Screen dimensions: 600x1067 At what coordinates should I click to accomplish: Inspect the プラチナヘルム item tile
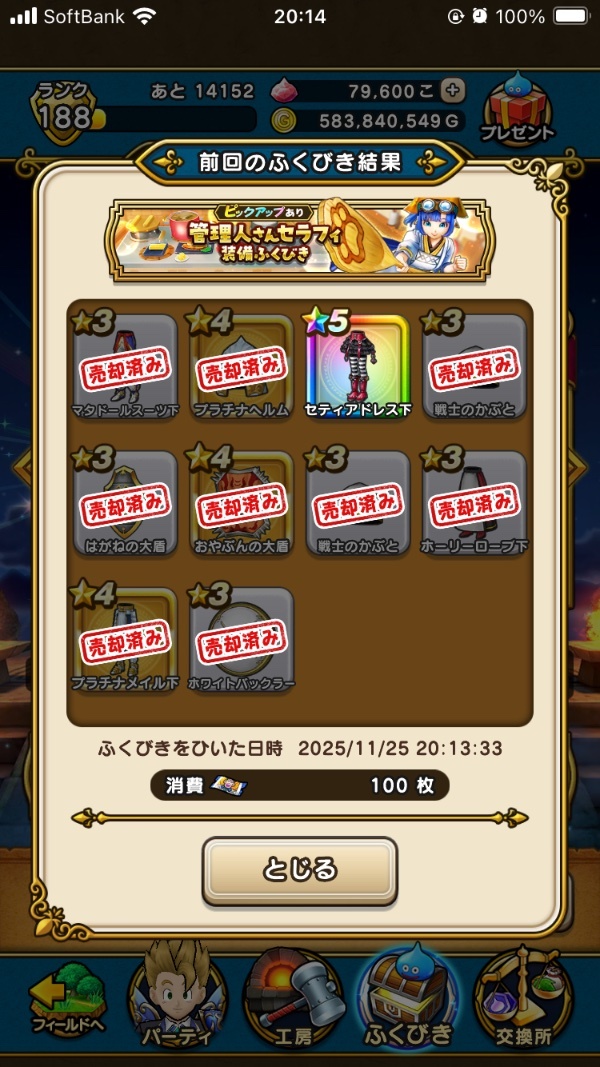point(241,366)
